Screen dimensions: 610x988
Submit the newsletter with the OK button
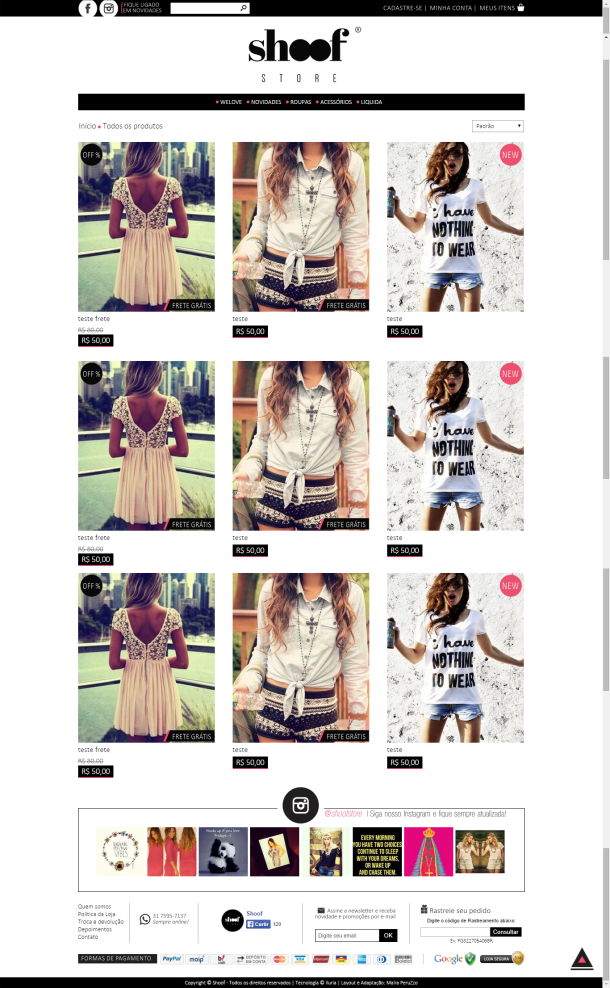pos(388,935)
